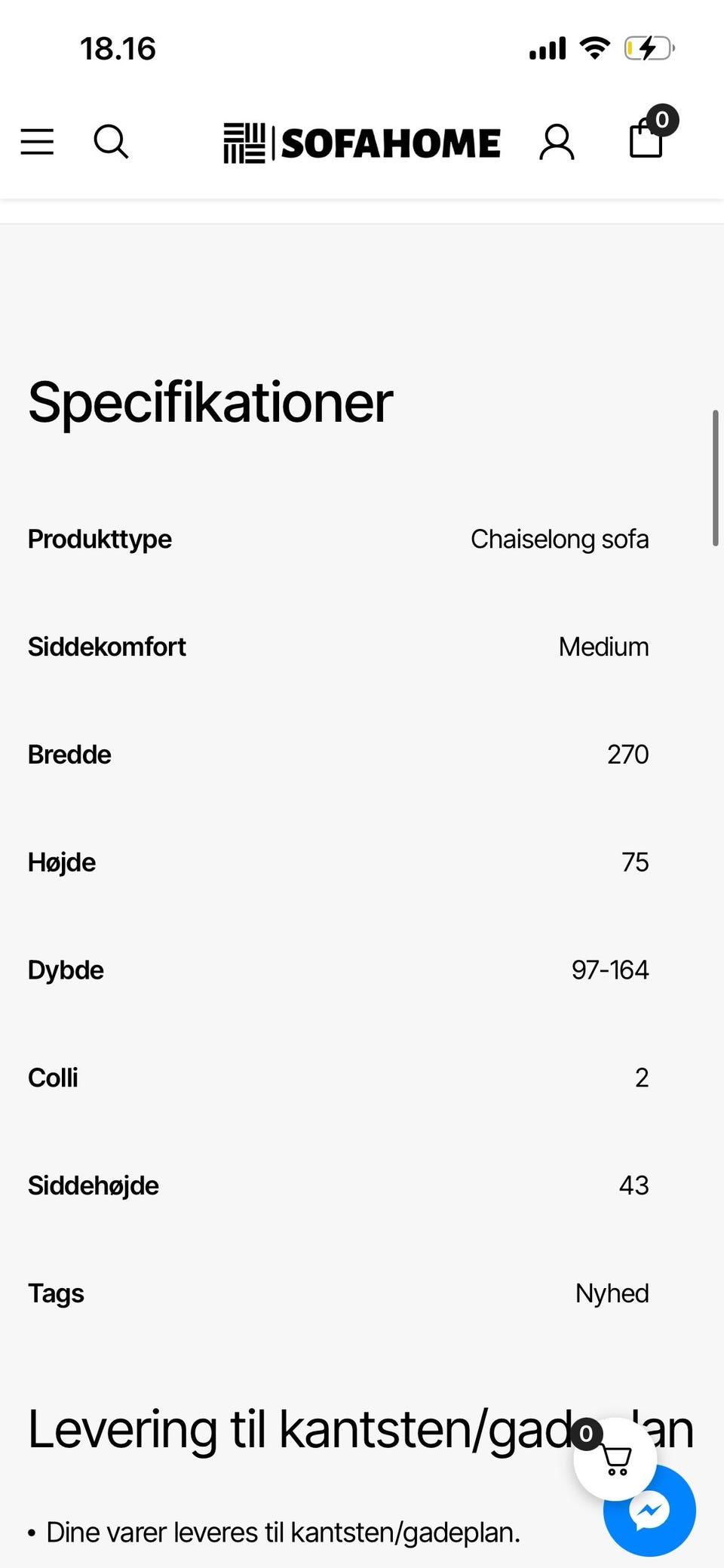Start a Messenger chat with support
724x1568 pixels.
tap(649, 1511)
